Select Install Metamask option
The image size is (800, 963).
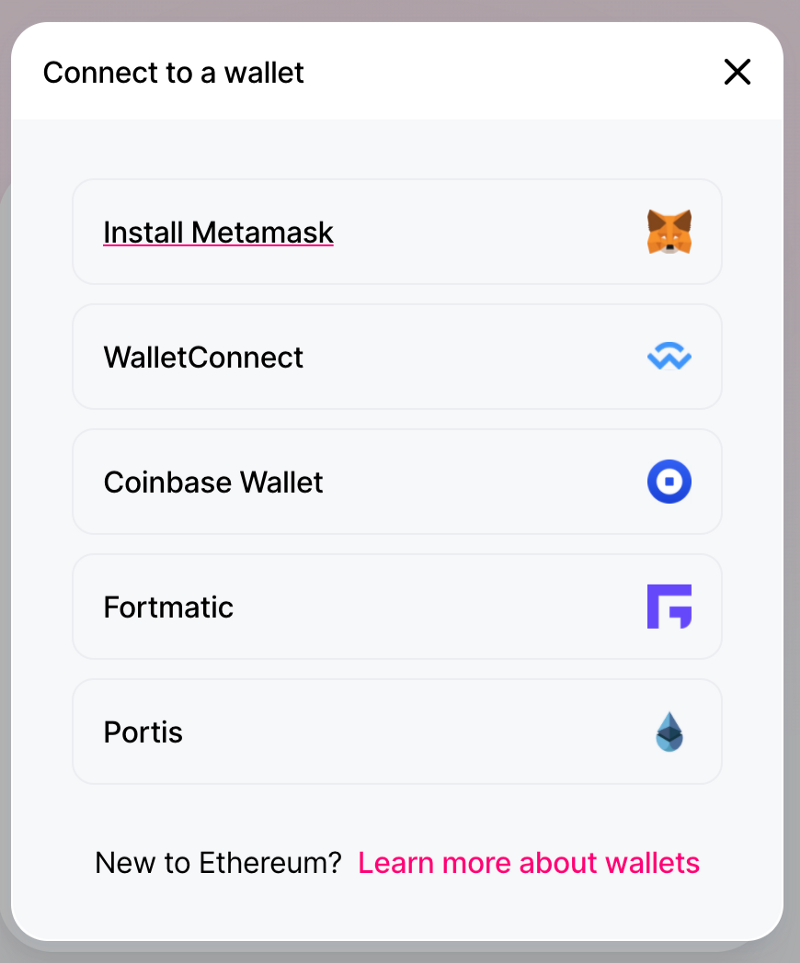397,232
